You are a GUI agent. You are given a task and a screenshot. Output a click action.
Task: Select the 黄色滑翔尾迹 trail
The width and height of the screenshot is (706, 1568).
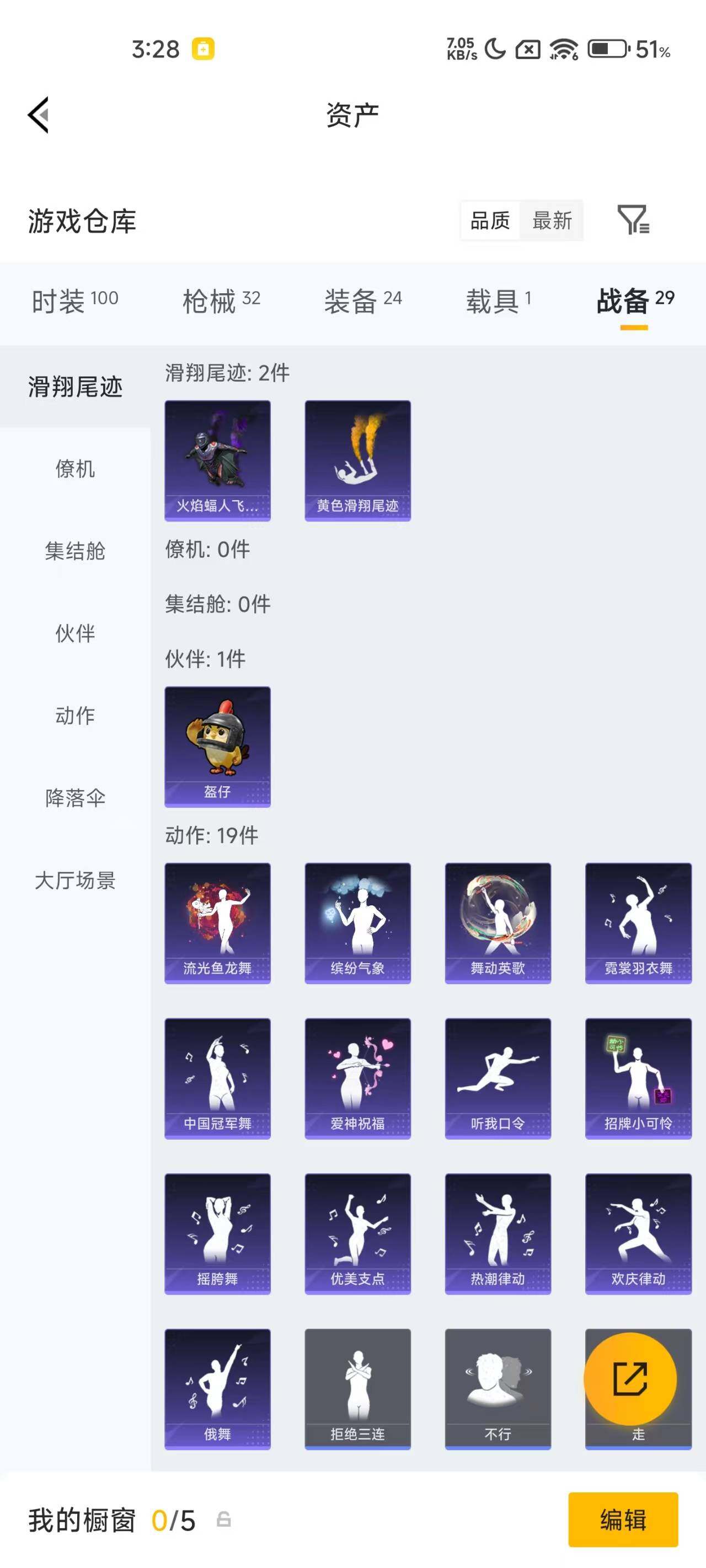(357, 461)
